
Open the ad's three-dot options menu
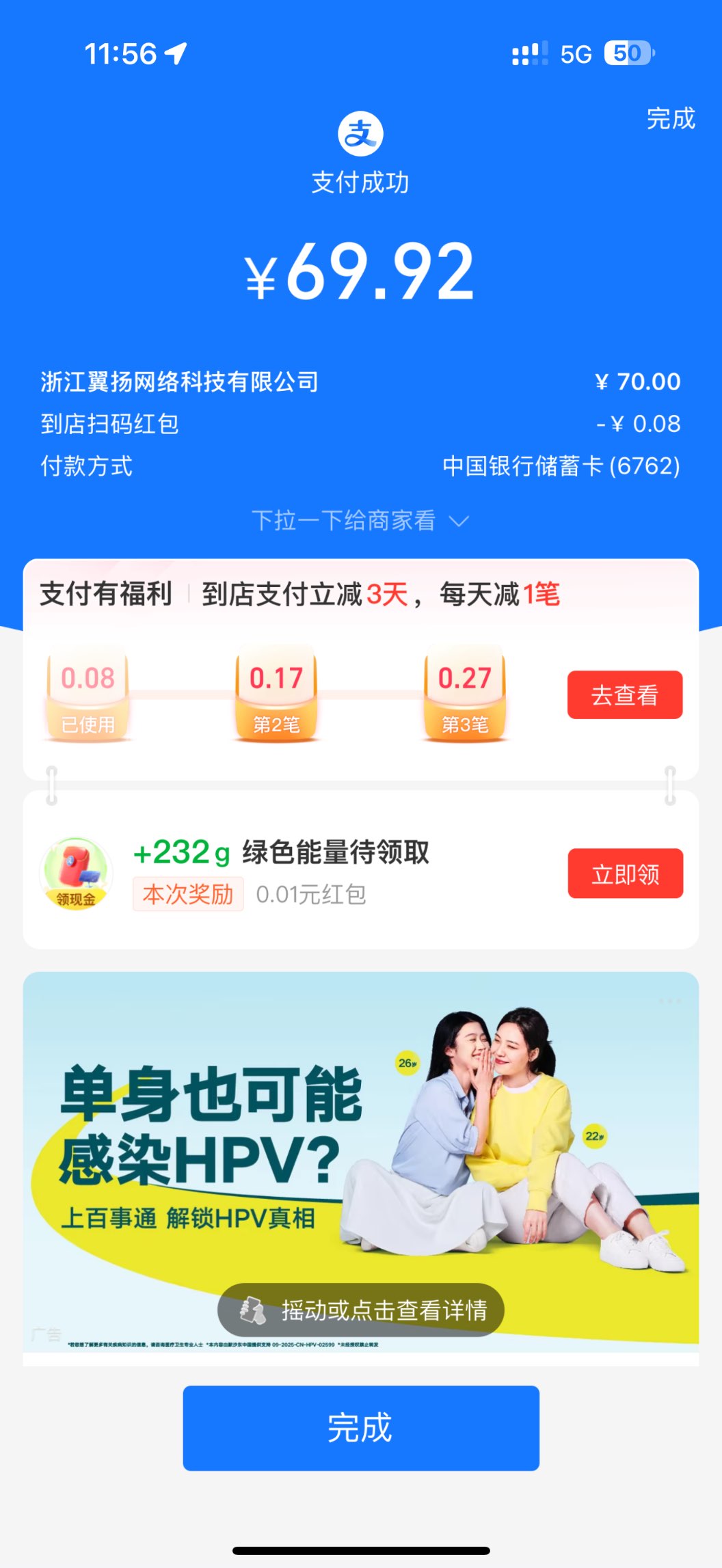(x=670, y=1001)
